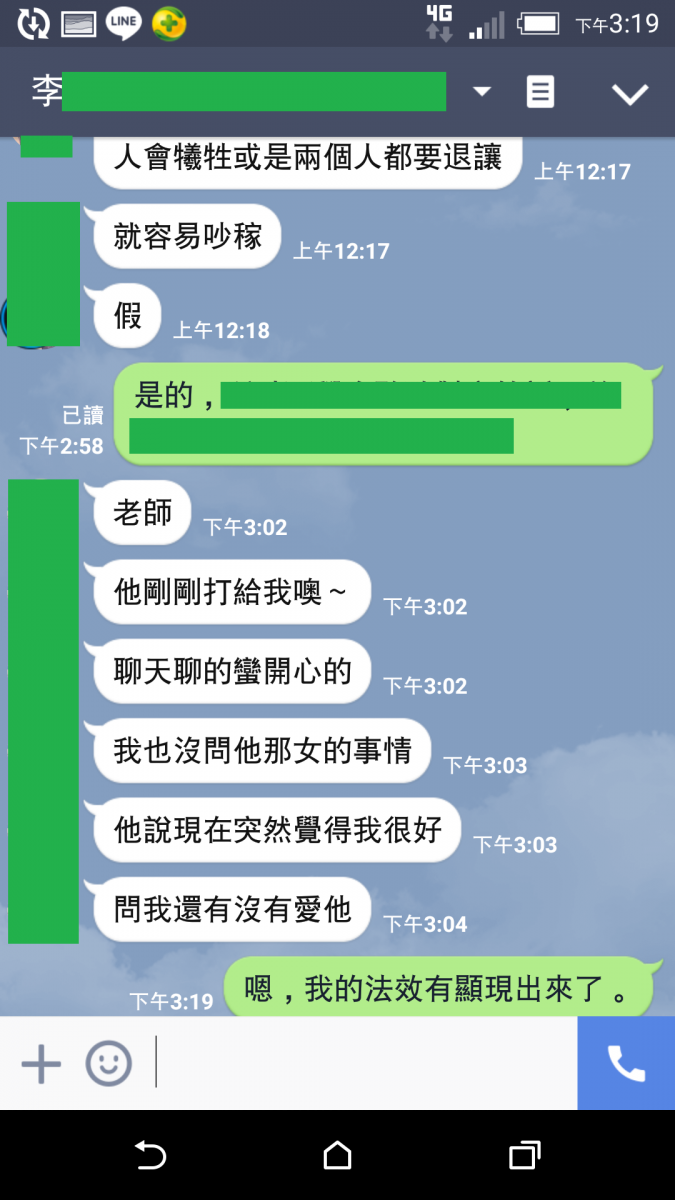This screenshot has height=1200, width=675.
Task: Open the chevron menu in header
Action: pos(630,94)
